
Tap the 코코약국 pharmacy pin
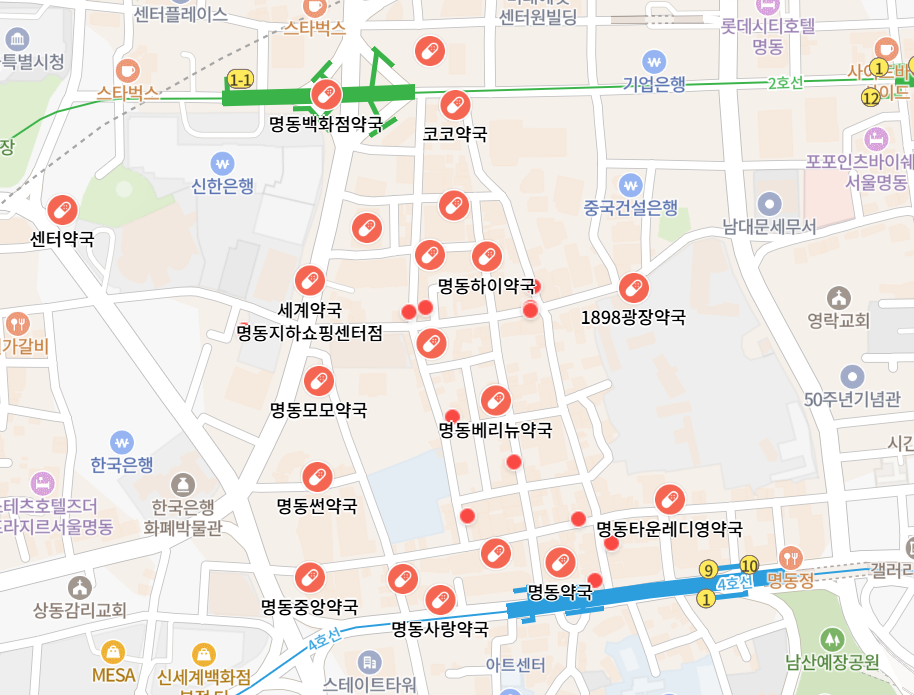pyautogui.click(x=455, y=104)
